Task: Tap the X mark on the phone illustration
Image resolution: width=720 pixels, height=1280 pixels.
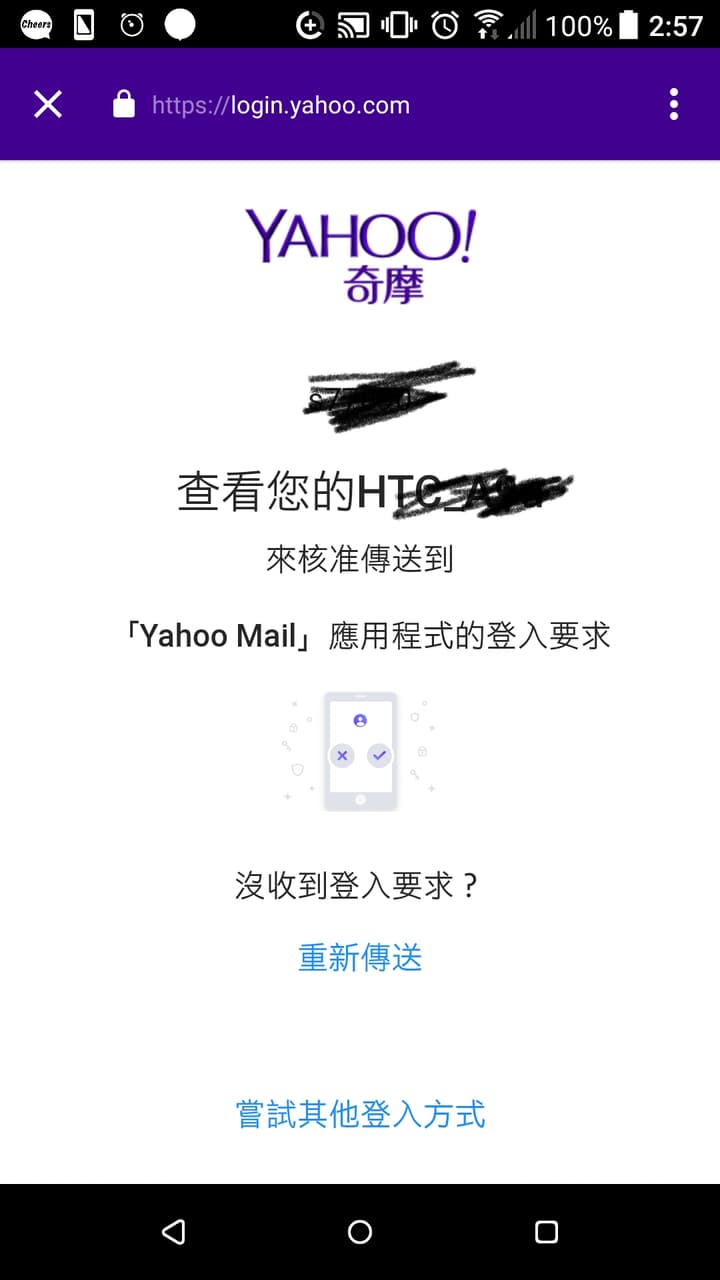Action: 342,756
